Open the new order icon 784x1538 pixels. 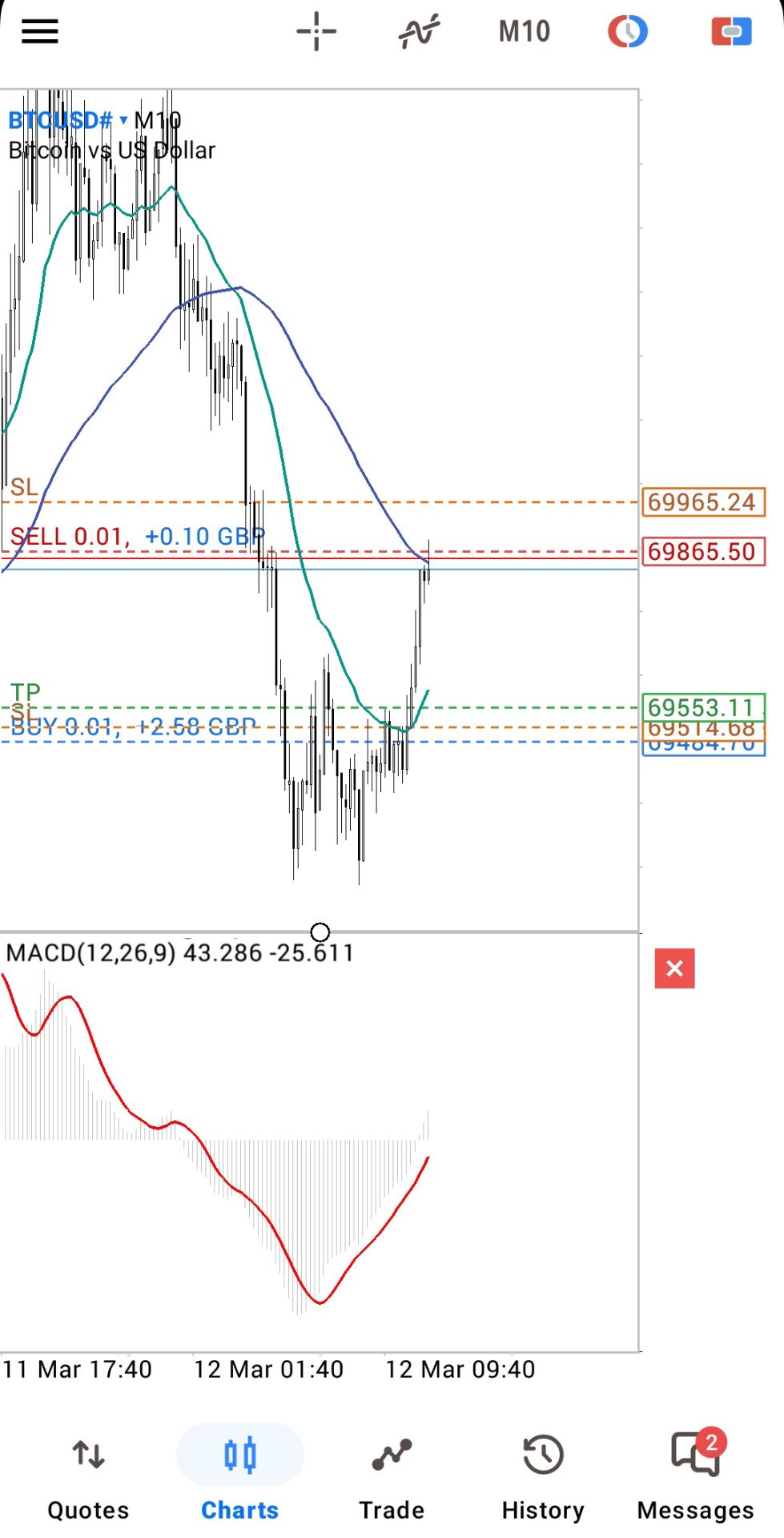731,32
